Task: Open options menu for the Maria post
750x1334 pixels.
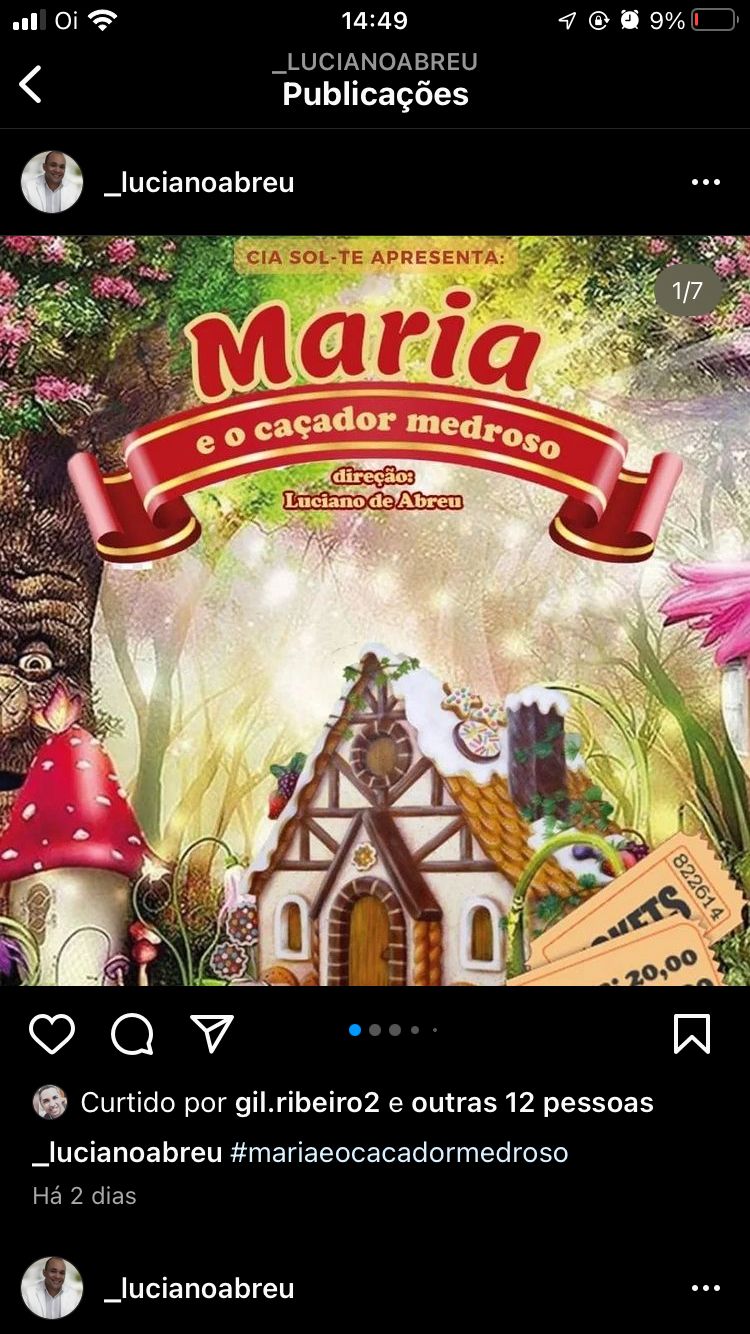Action: click(705, 182)
